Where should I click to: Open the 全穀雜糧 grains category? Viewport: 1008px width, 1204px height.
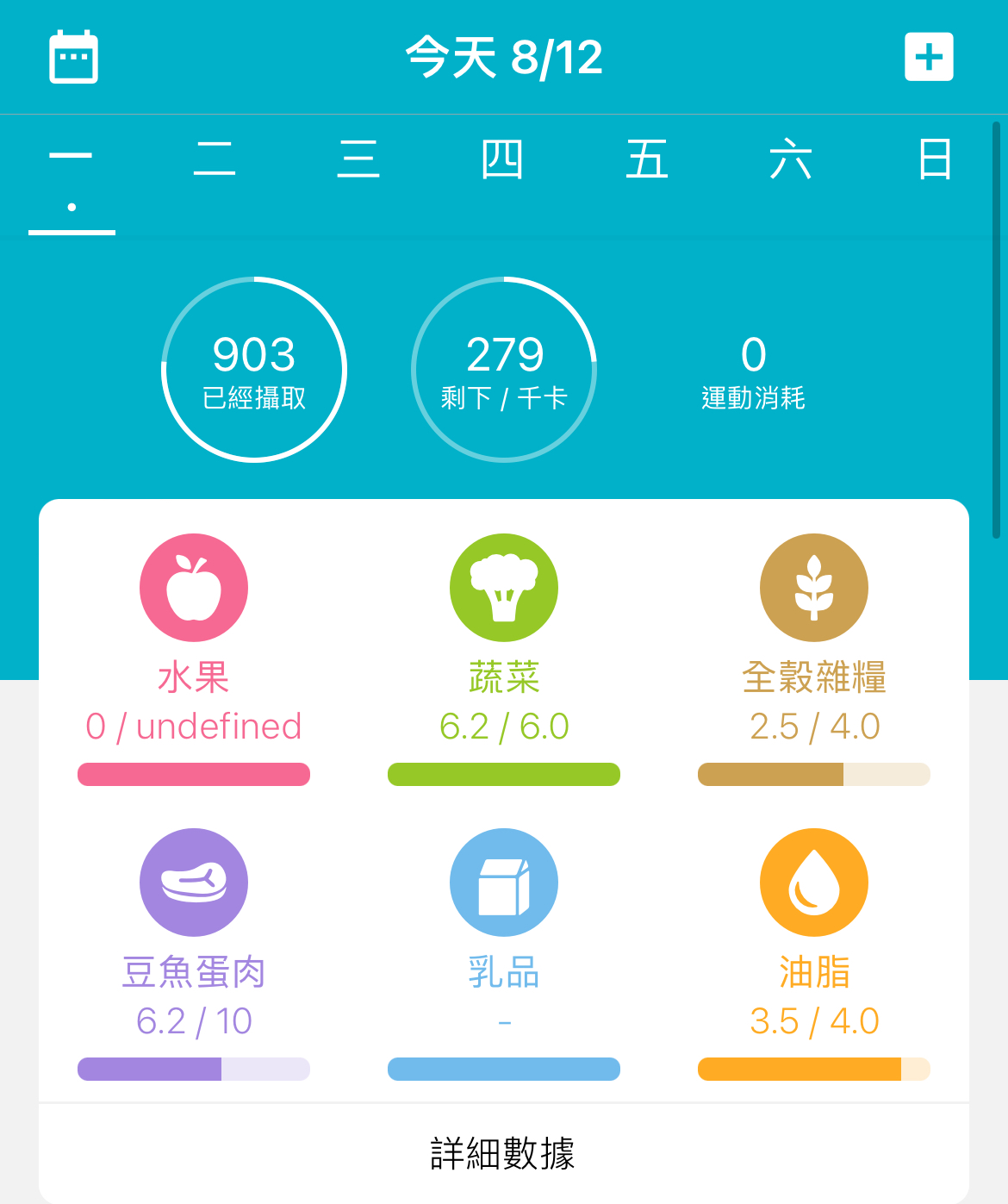(814, 589)
